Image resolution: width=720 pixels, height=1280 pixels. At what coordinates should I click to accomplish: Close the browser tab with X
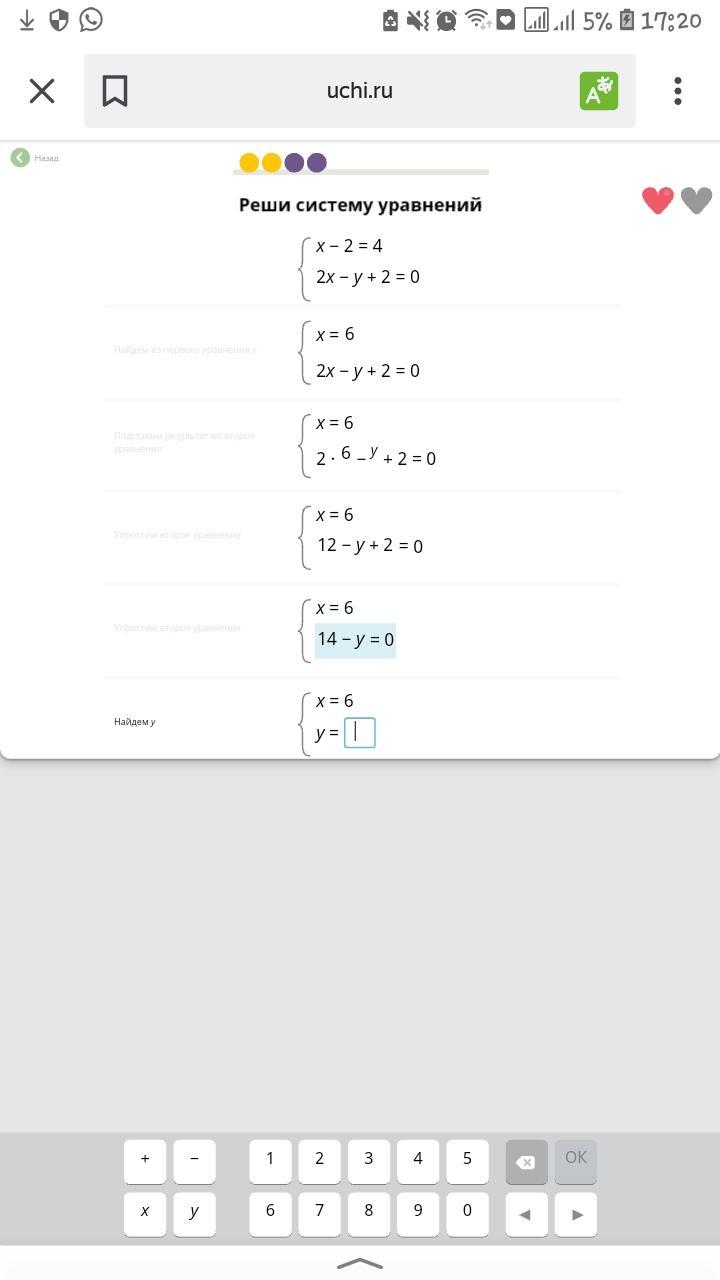(x=42, y=91)
